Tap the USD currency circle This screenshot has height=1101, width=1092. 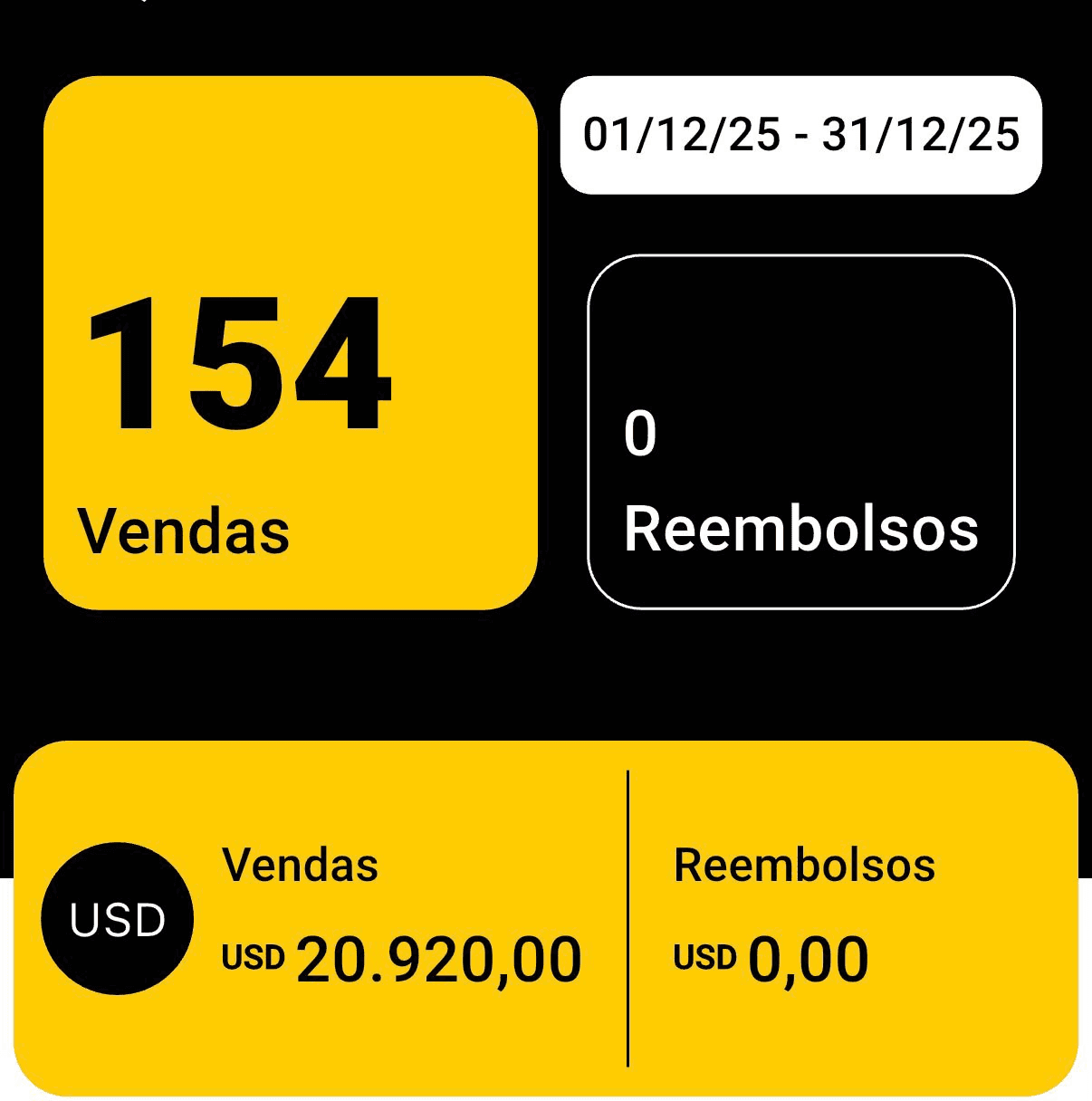117,918
